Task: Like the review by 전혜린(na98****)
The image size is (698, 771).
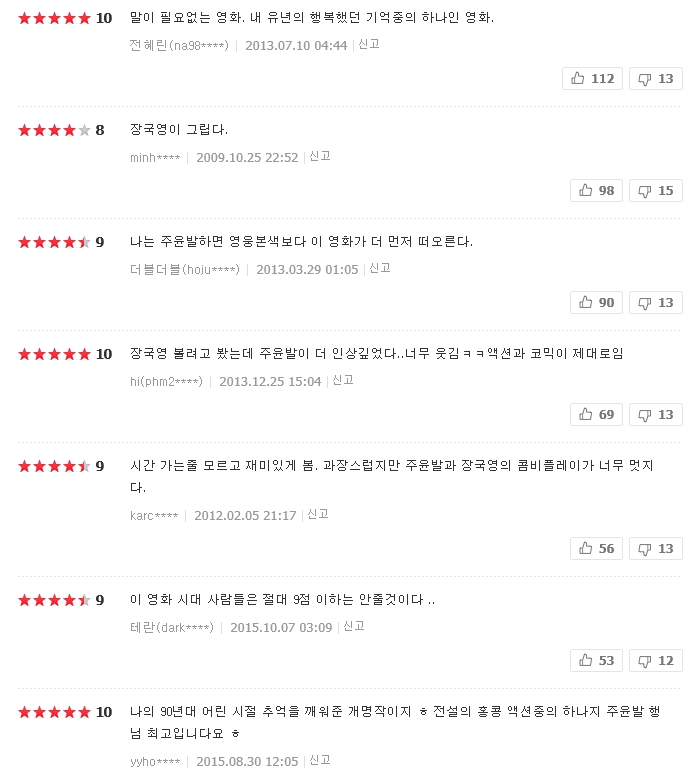Action: [592, 79]
